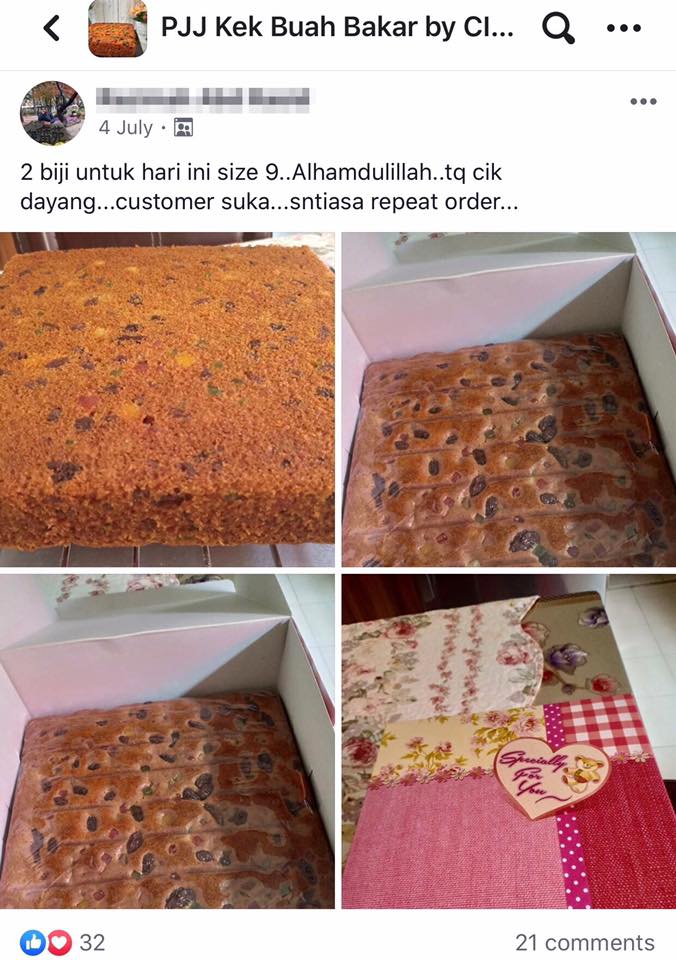Open the top boxed cake photo

coord(509,399)
